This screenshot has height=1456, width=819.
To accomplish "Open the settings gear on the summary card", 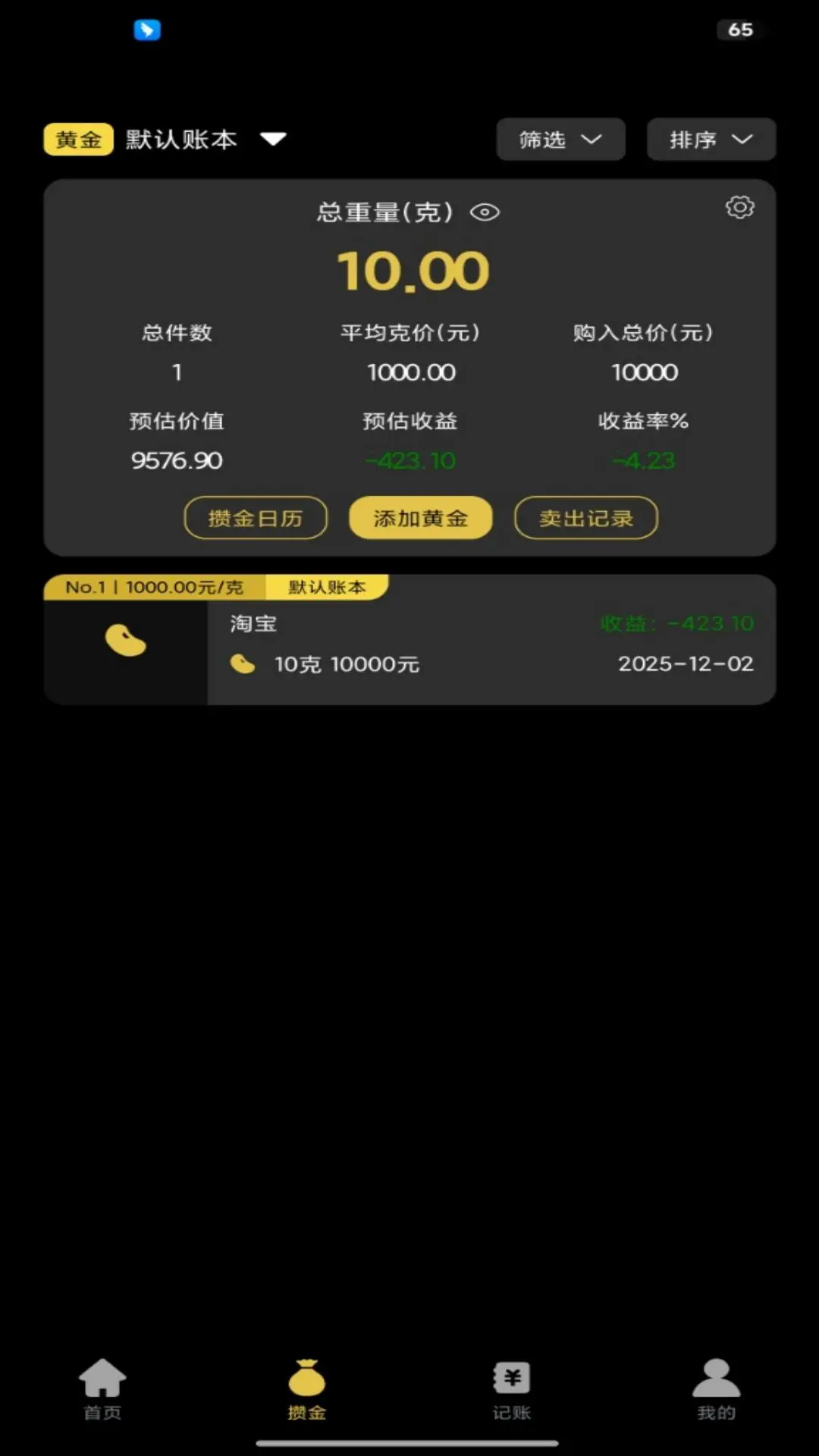I will (x=739, y=207).
